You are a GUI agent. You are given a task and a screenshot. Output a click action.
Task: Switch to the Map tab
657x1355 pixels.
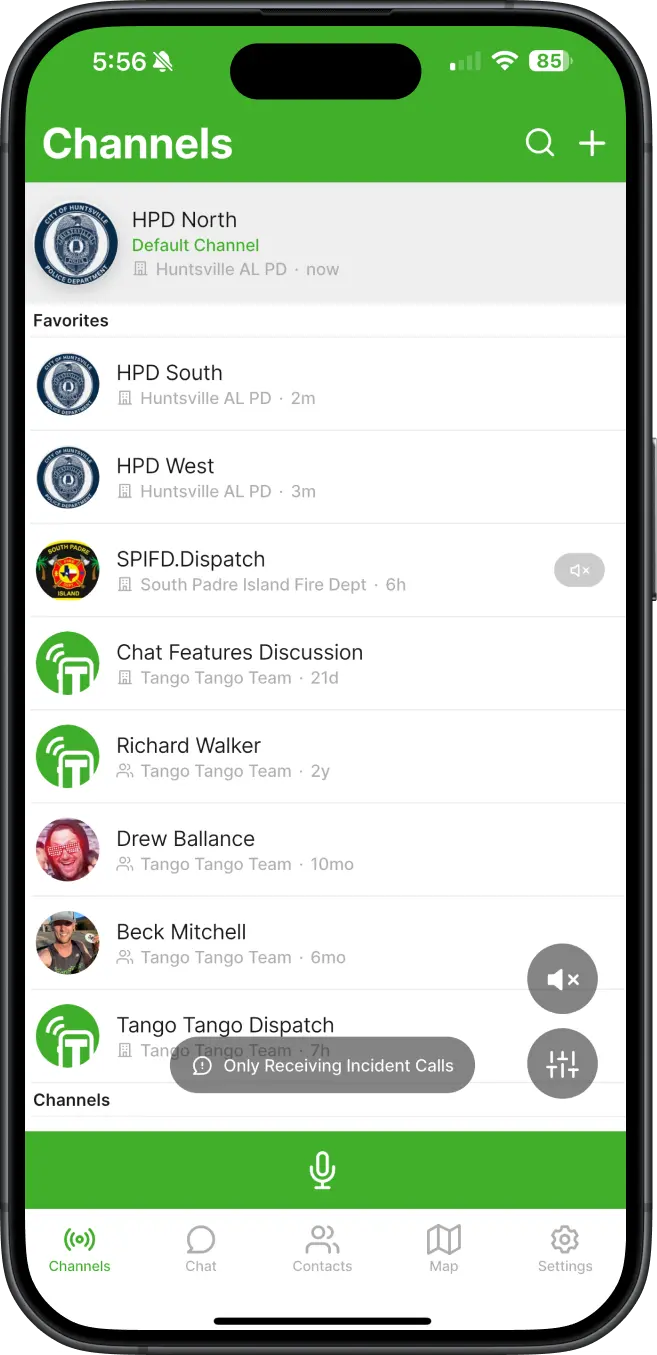coord(444,1249)
